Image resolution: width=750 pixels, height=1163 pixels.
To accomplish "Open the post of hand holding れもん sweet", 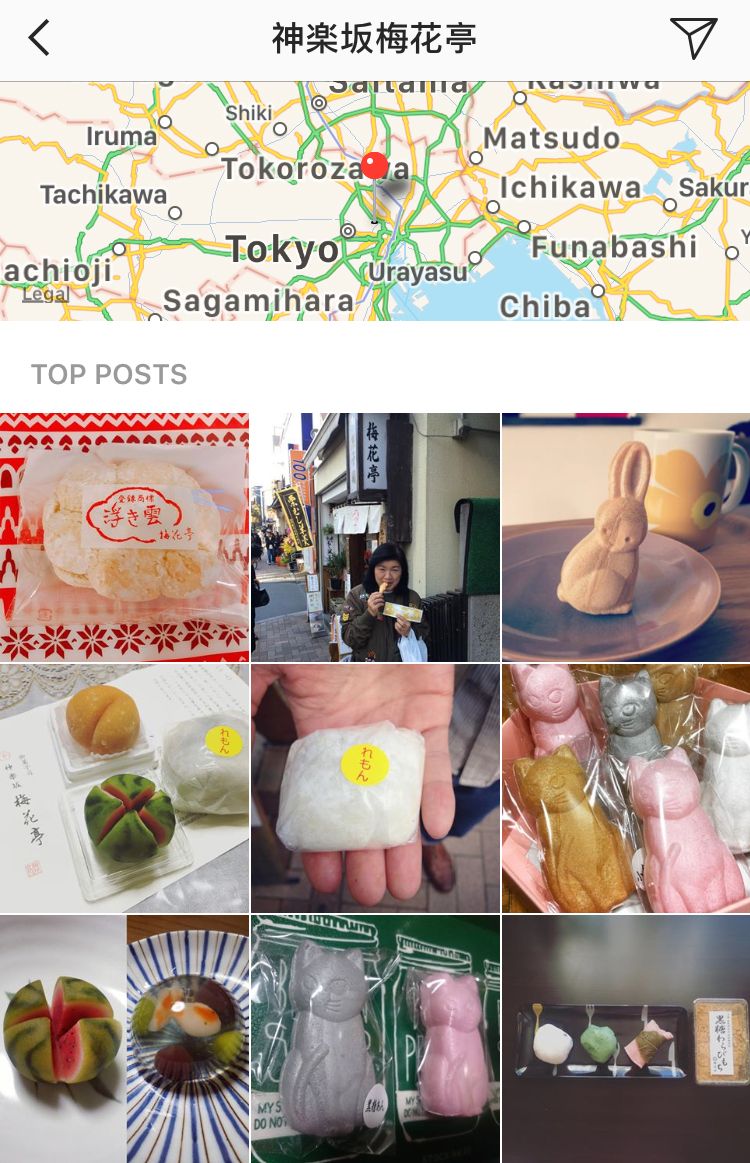I will pos(375,788).
